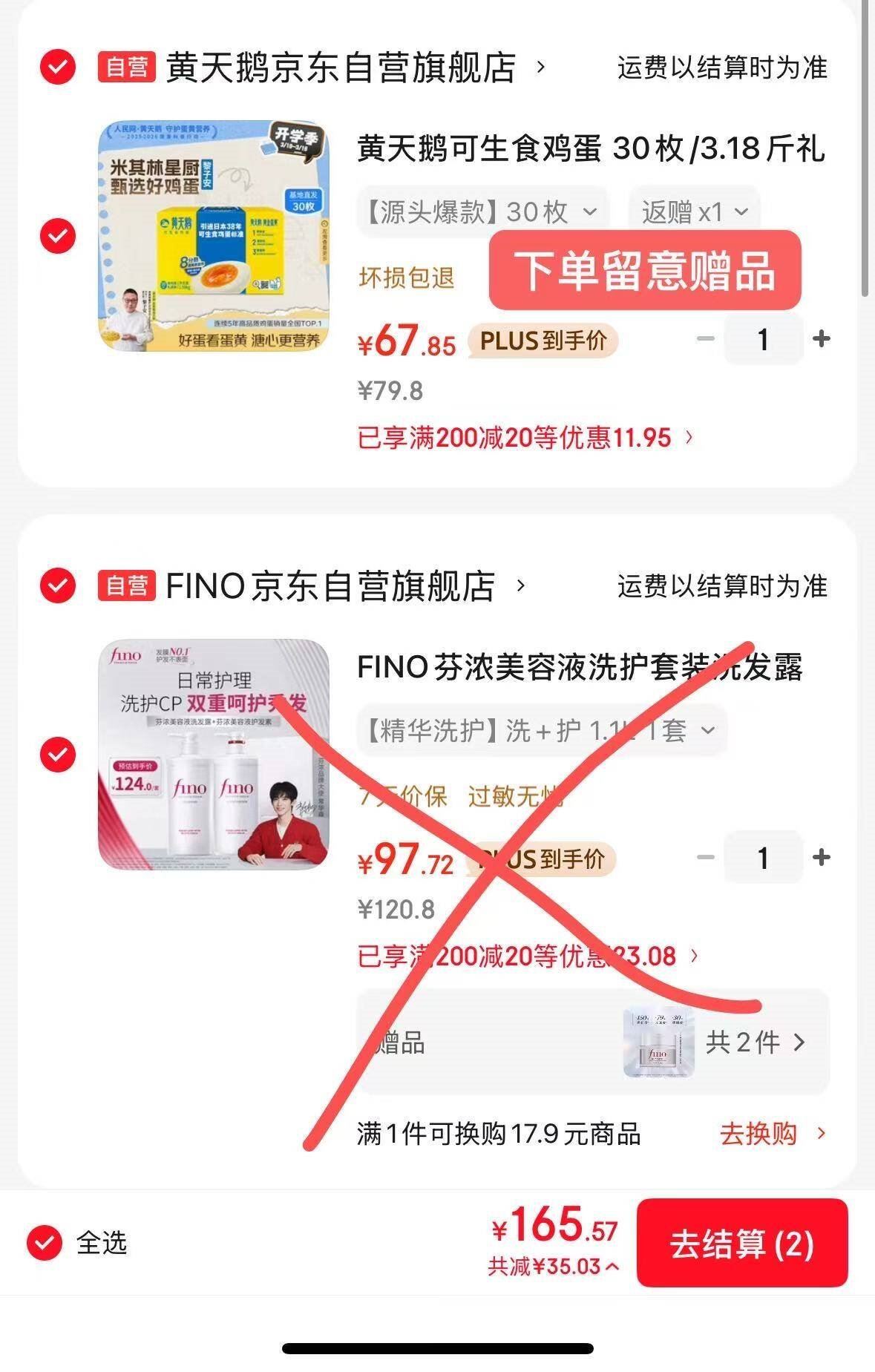Expand the 【源头爆款】30枚 spec dropdown
This screenshot has height=1372, width=875.
[x=482, y=212]
